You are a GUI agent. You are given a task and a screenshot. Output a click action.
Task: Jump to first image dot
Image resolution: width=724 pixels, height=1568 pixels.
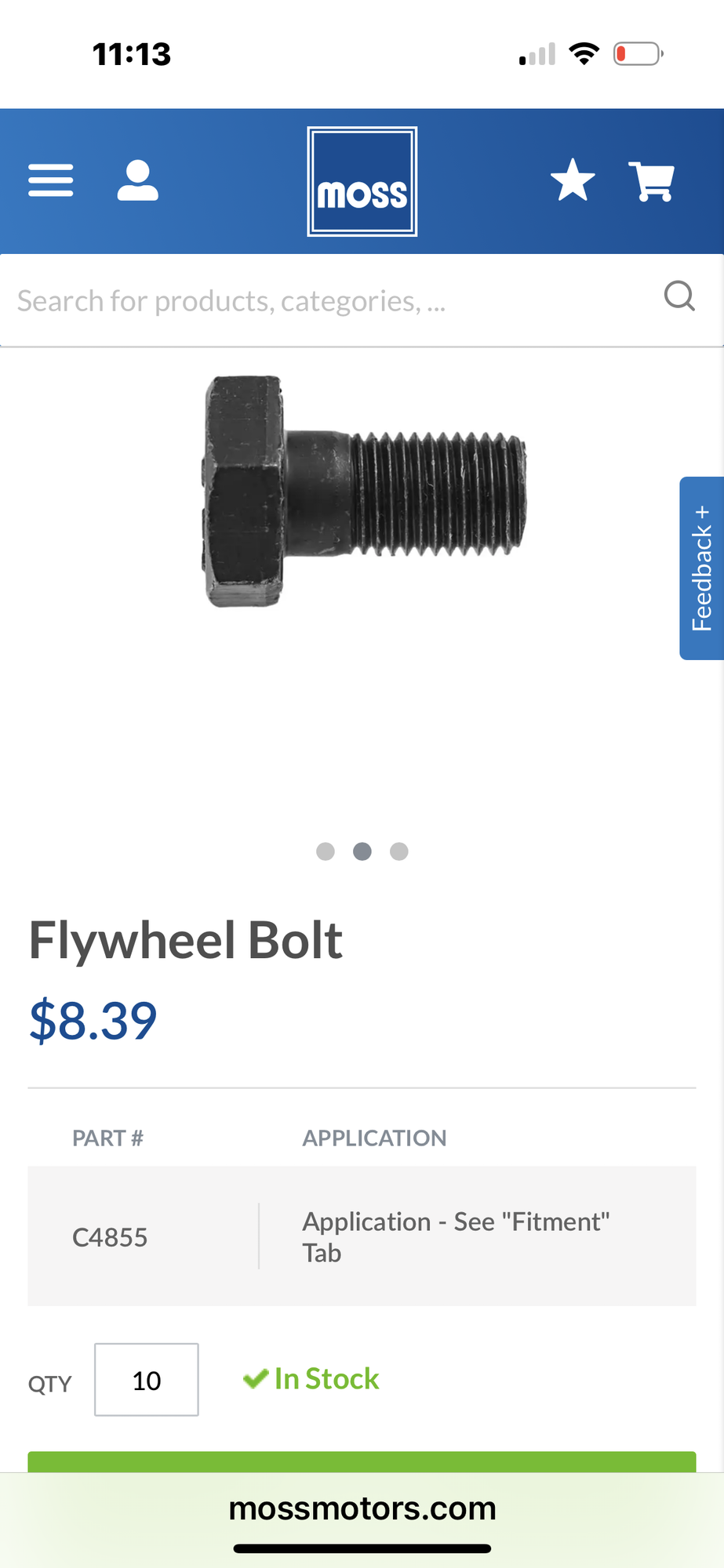326,851
